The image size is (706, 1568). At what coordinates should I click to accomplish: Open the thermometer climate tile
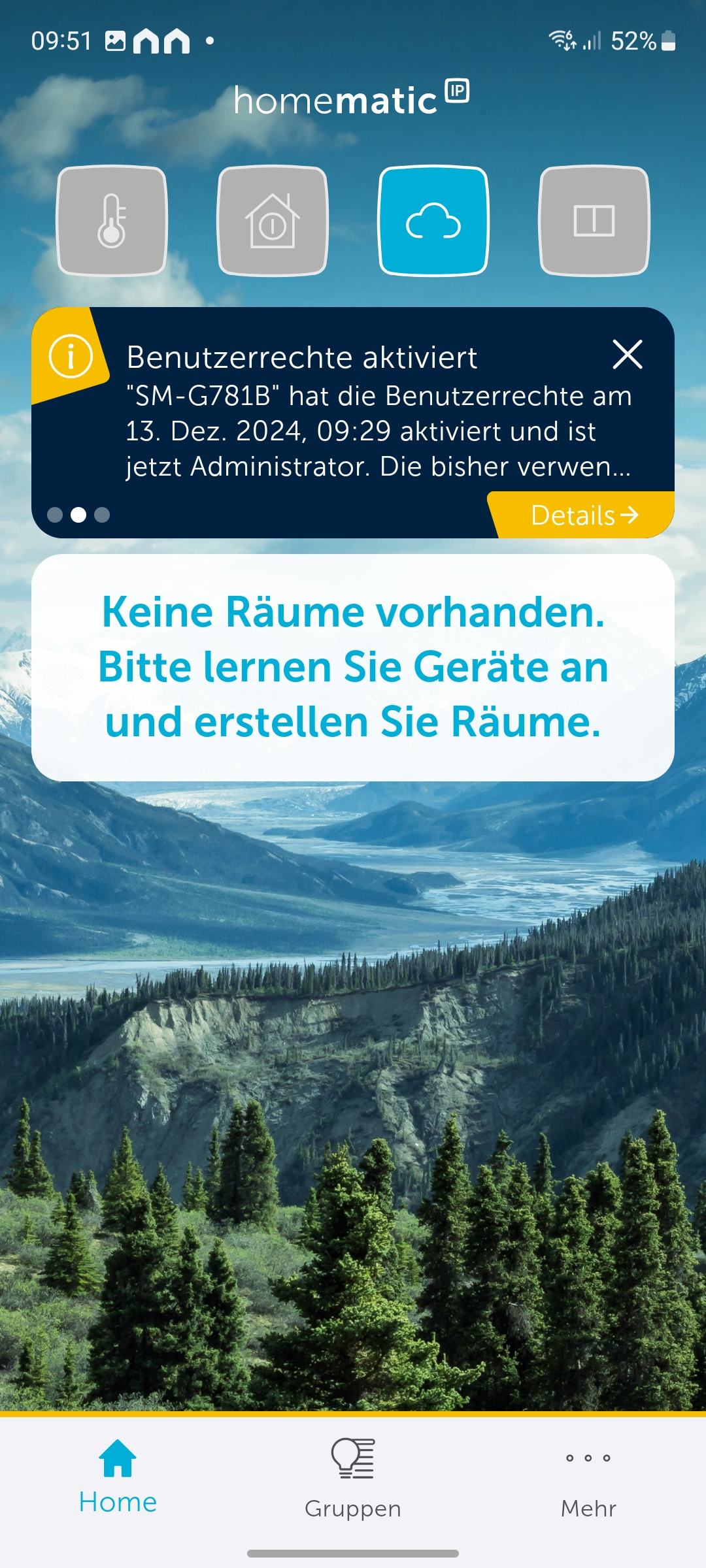112,221
